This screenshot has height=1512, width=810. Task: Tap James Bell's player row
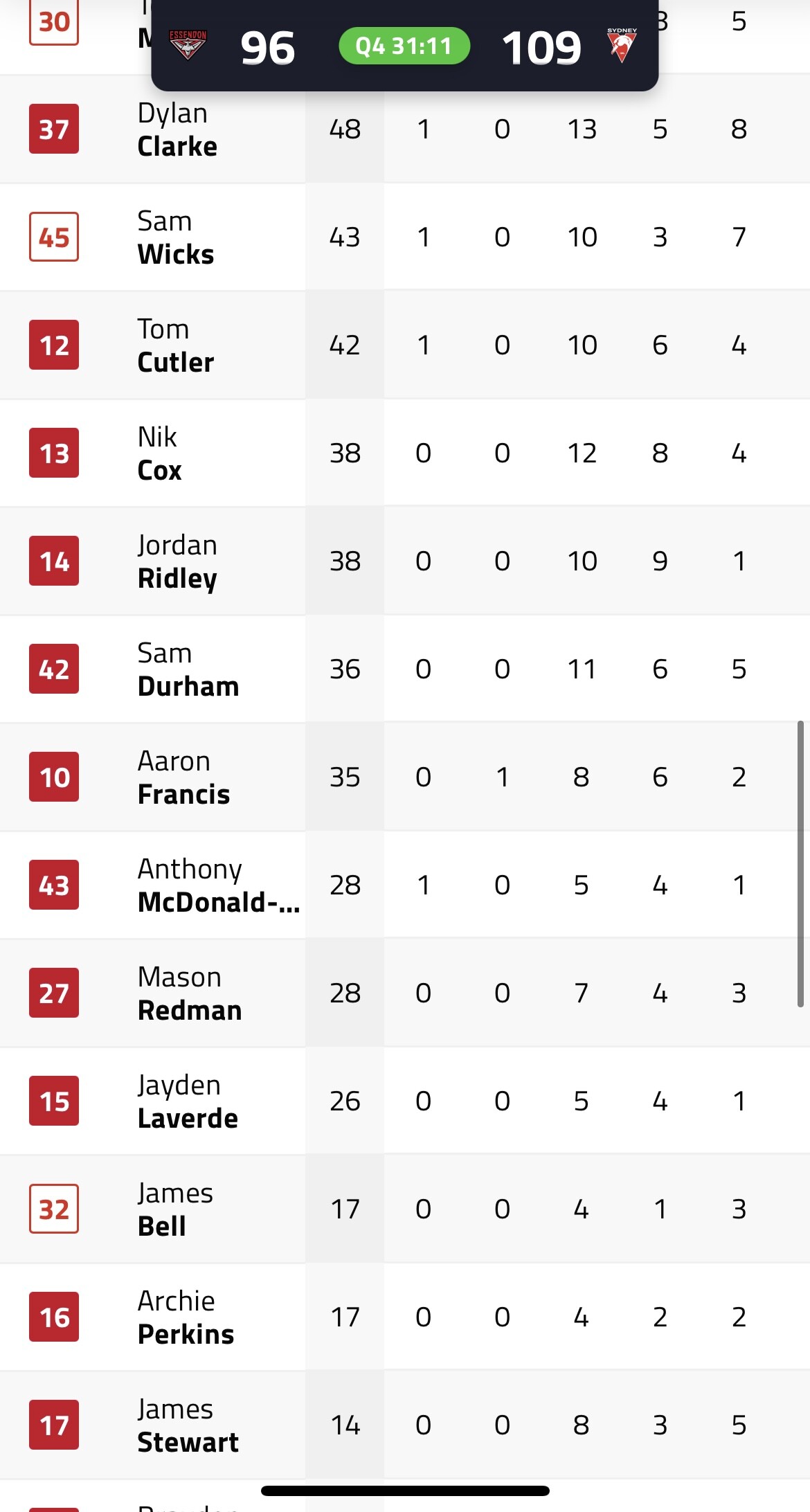pyautogui.click(x=405, y=1209)
